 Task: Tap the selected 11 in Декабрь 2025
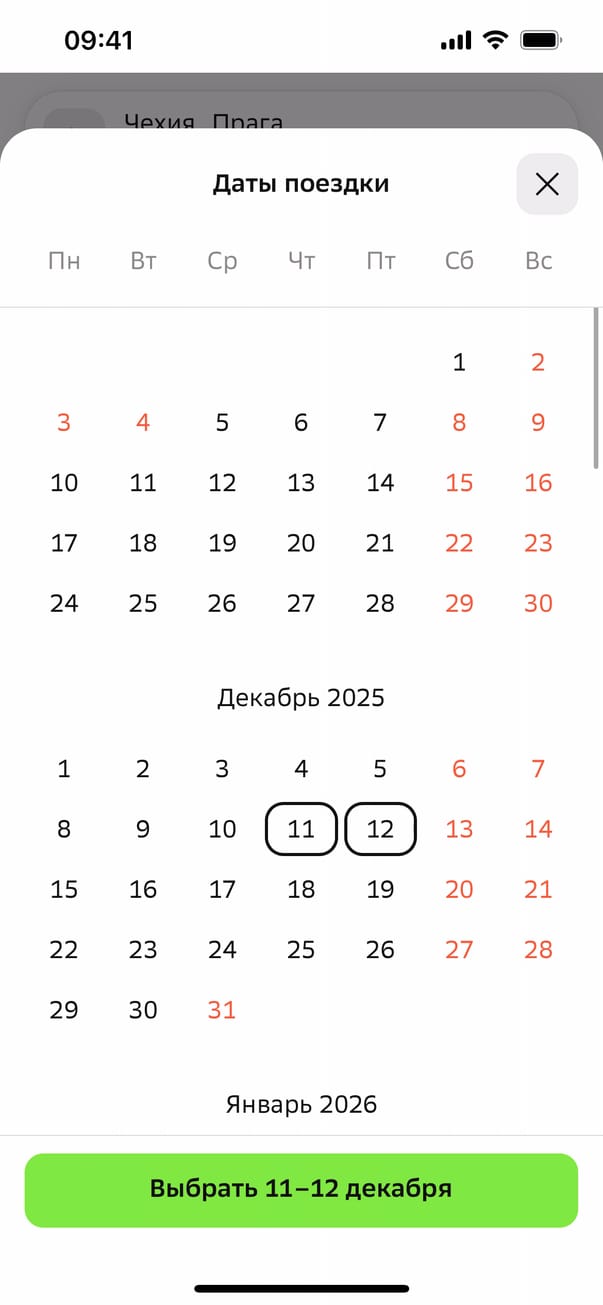click(301, 829)
